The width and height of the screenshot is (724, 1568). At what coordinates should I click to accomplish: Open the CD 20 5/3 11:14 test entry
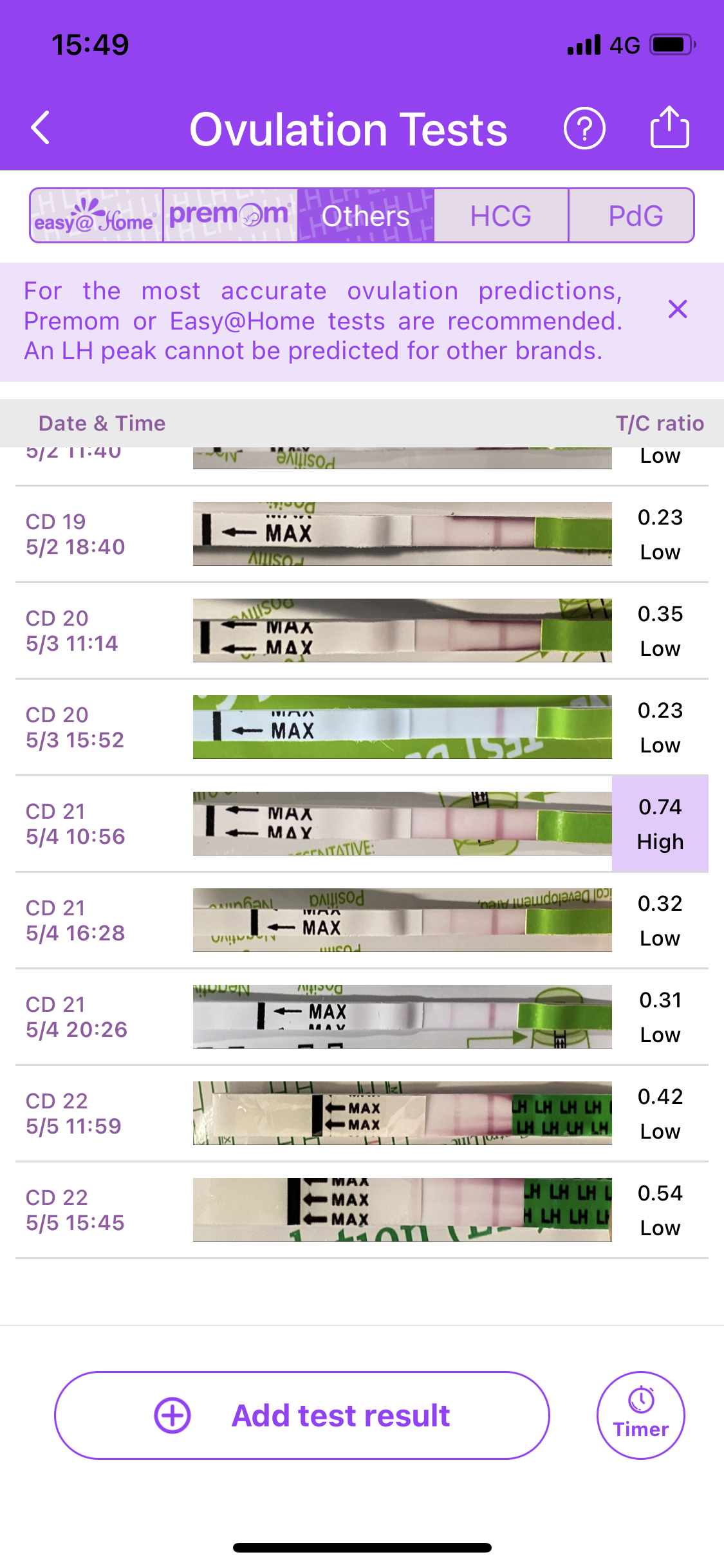[x=360, y=631]
